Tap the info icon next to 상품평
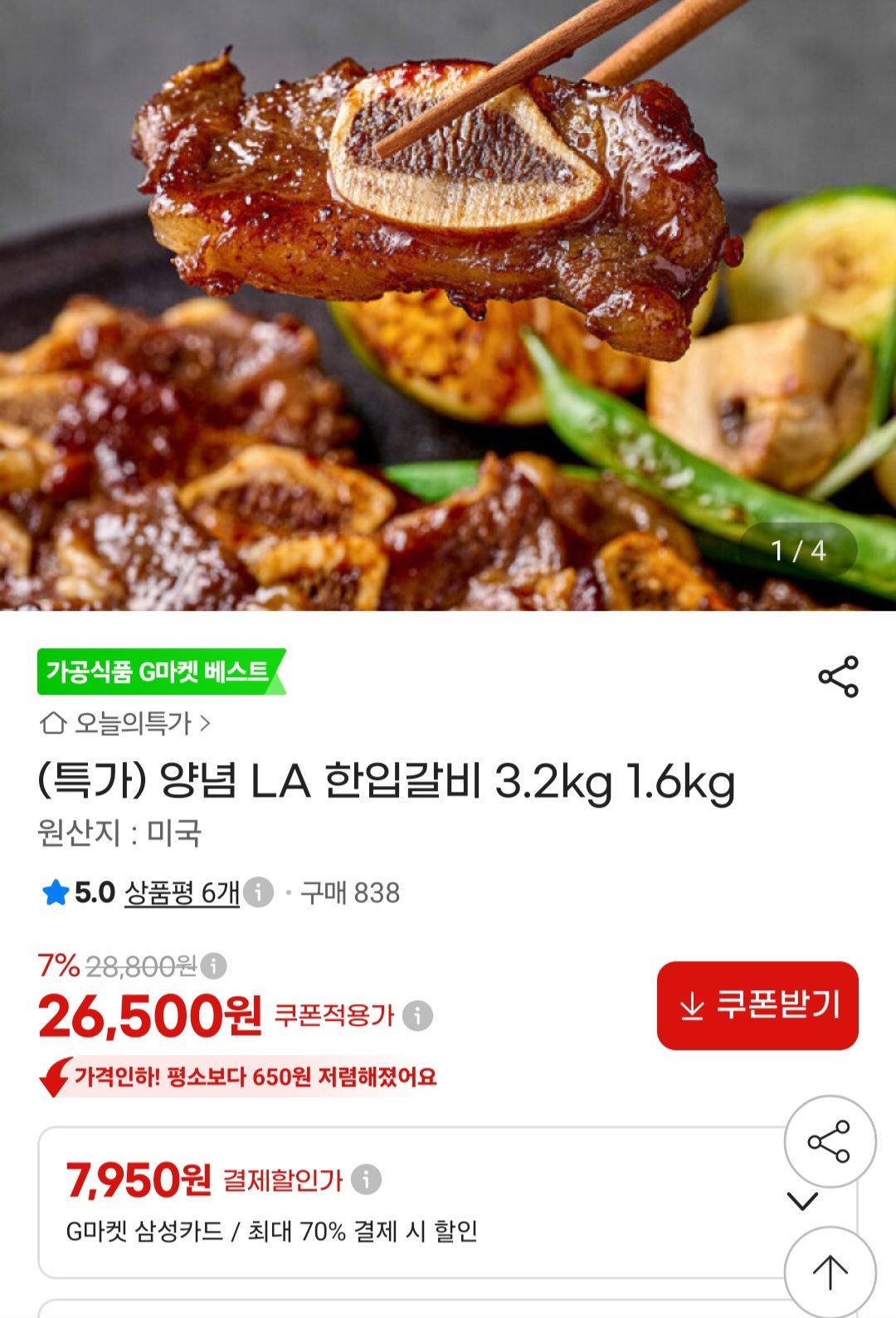This screenshot has width=896, height=1318. click(259, 893)
